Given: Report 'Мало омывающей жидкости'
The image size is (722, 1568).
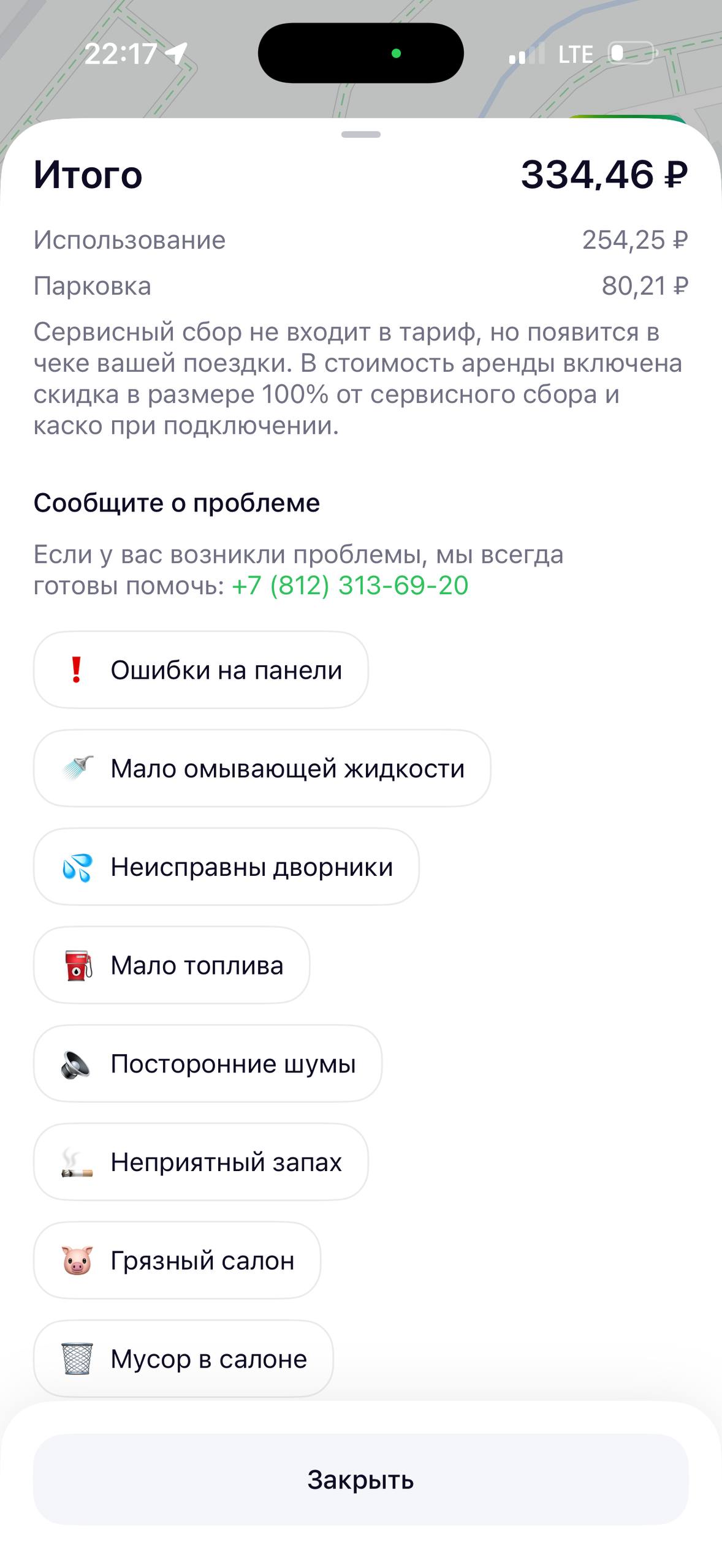Looking at the screenshot, I should click(x=262, y=768).
